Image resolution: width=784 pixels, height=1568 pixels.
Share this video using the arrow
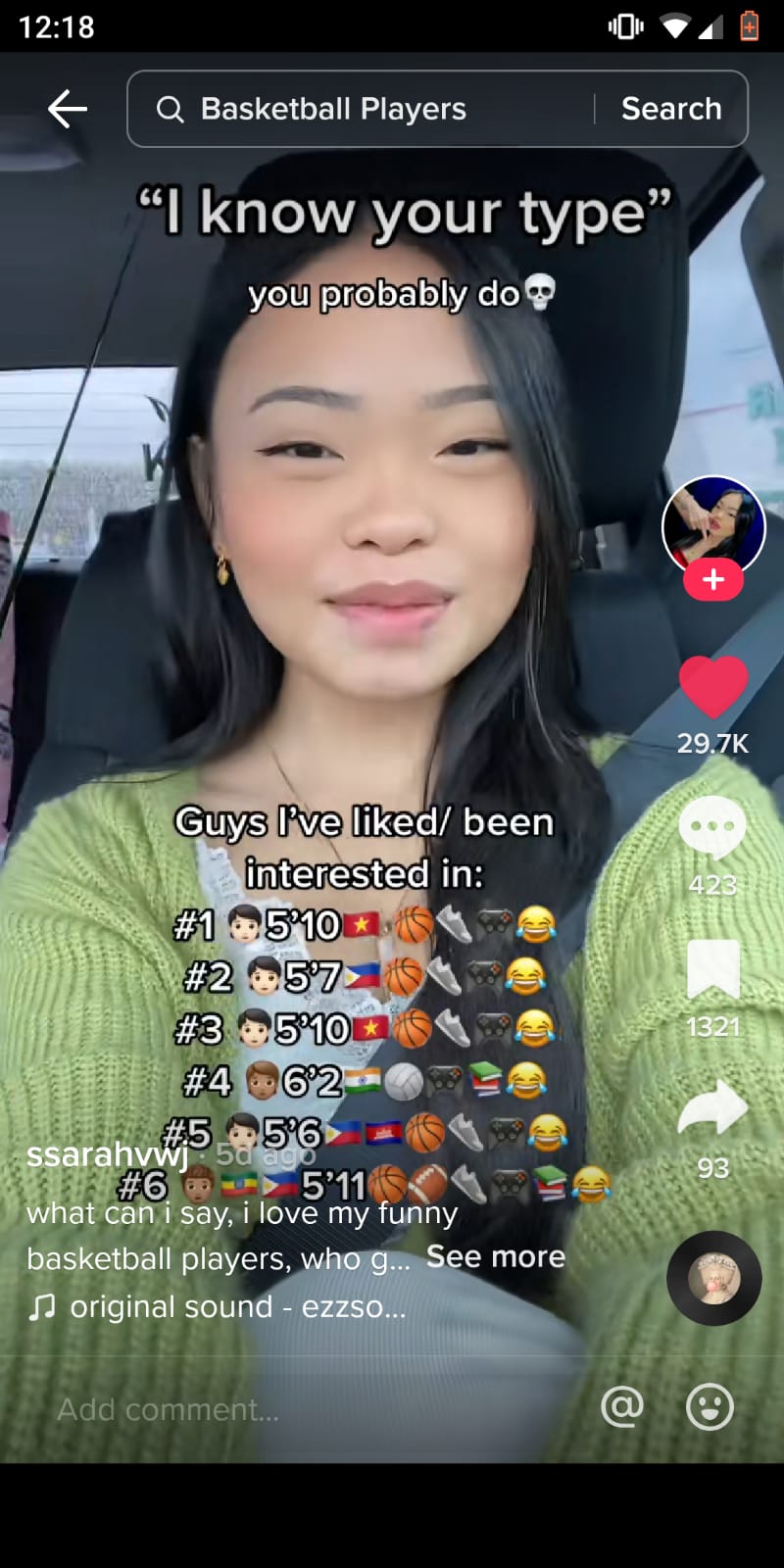pyautogui.click(x=712, y=1110)
